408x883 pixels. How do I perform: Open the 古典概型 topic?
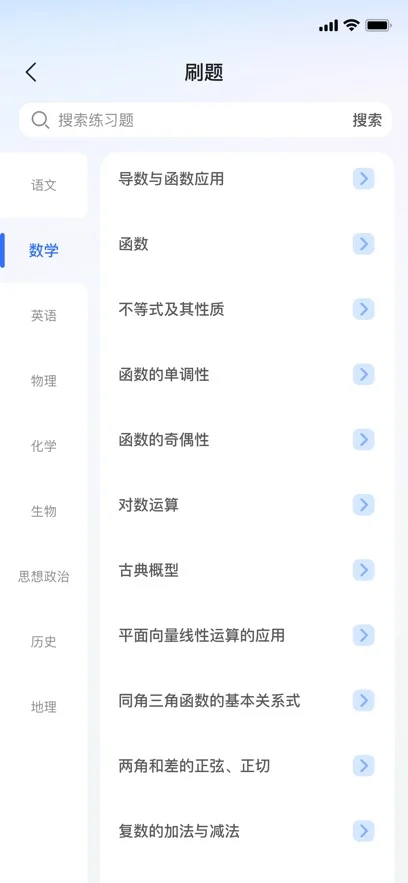click(x=247, y=570)
